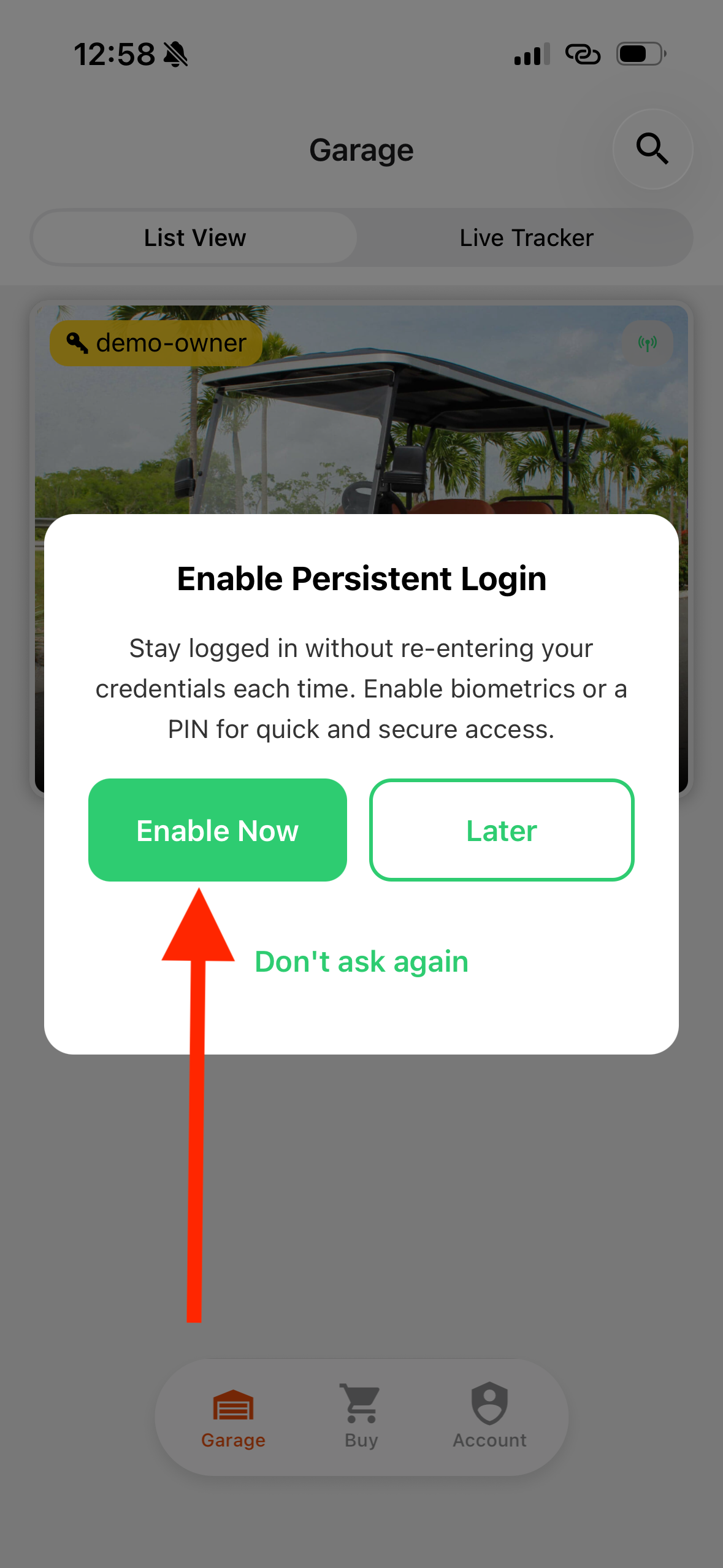Open the search icon in Garage

coord(652,149)
